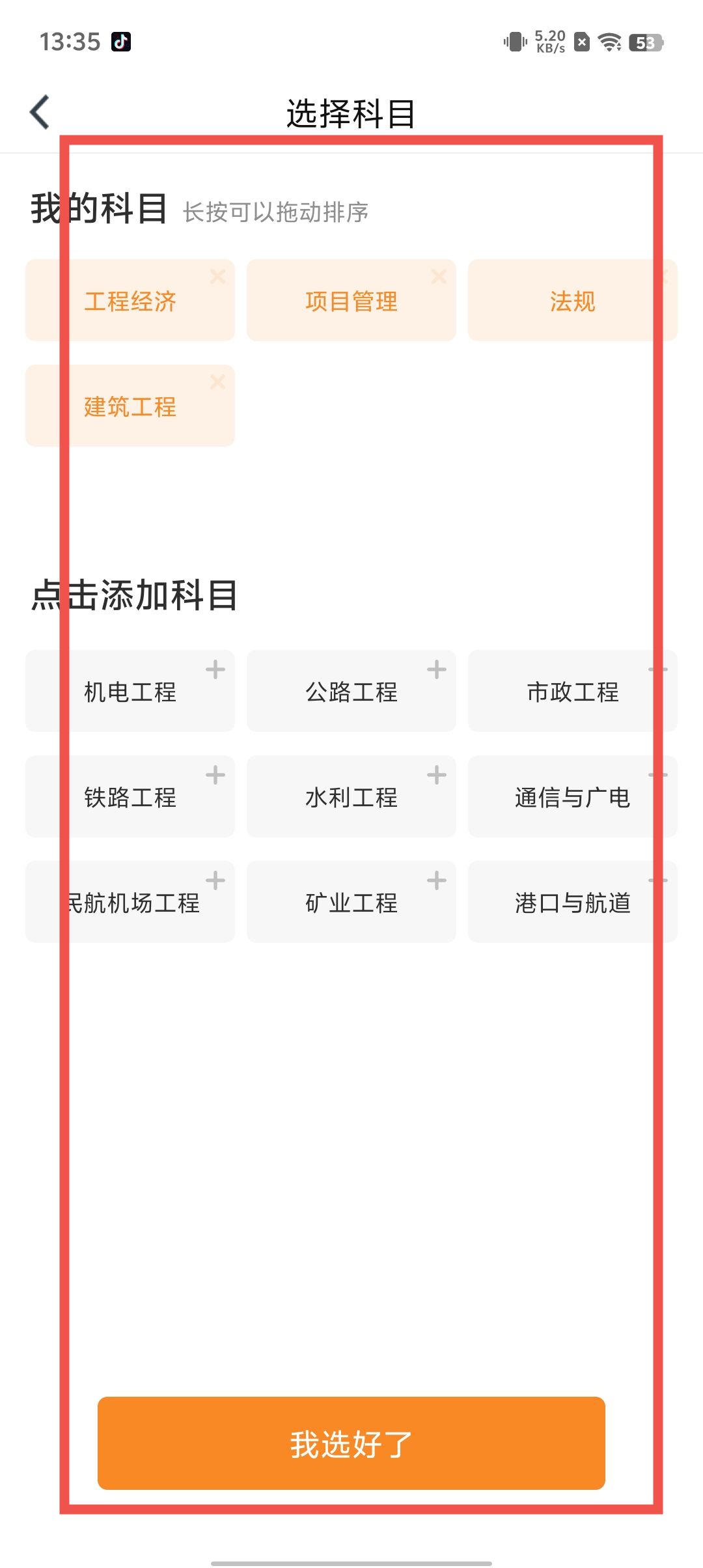This screenshot has width=703, height=1568.
Task: Remove 项目管理 from my subjects
Action: [439, 277]
